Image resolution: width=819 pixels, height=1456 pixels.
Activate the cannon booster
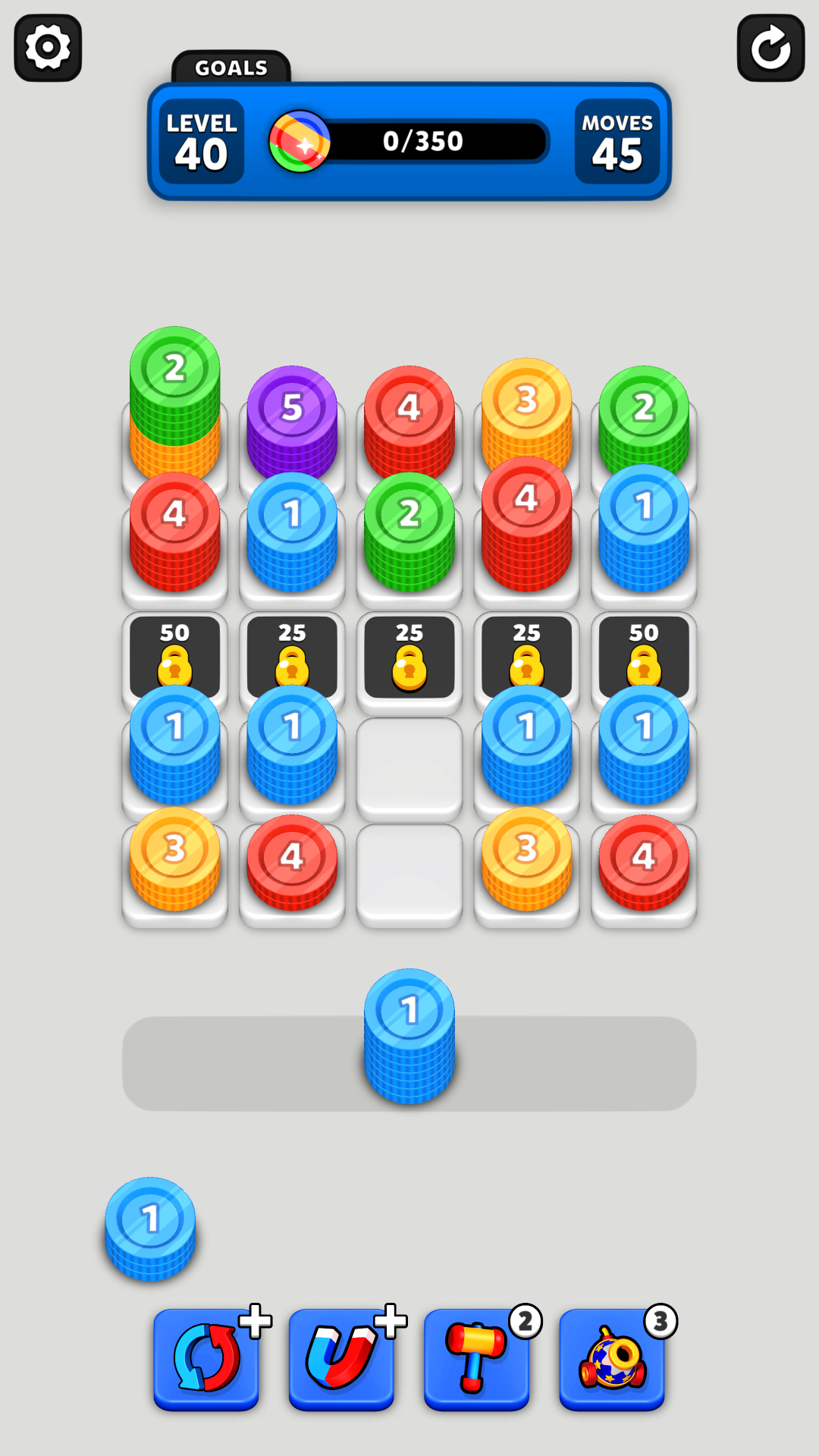pos(611,1358)
